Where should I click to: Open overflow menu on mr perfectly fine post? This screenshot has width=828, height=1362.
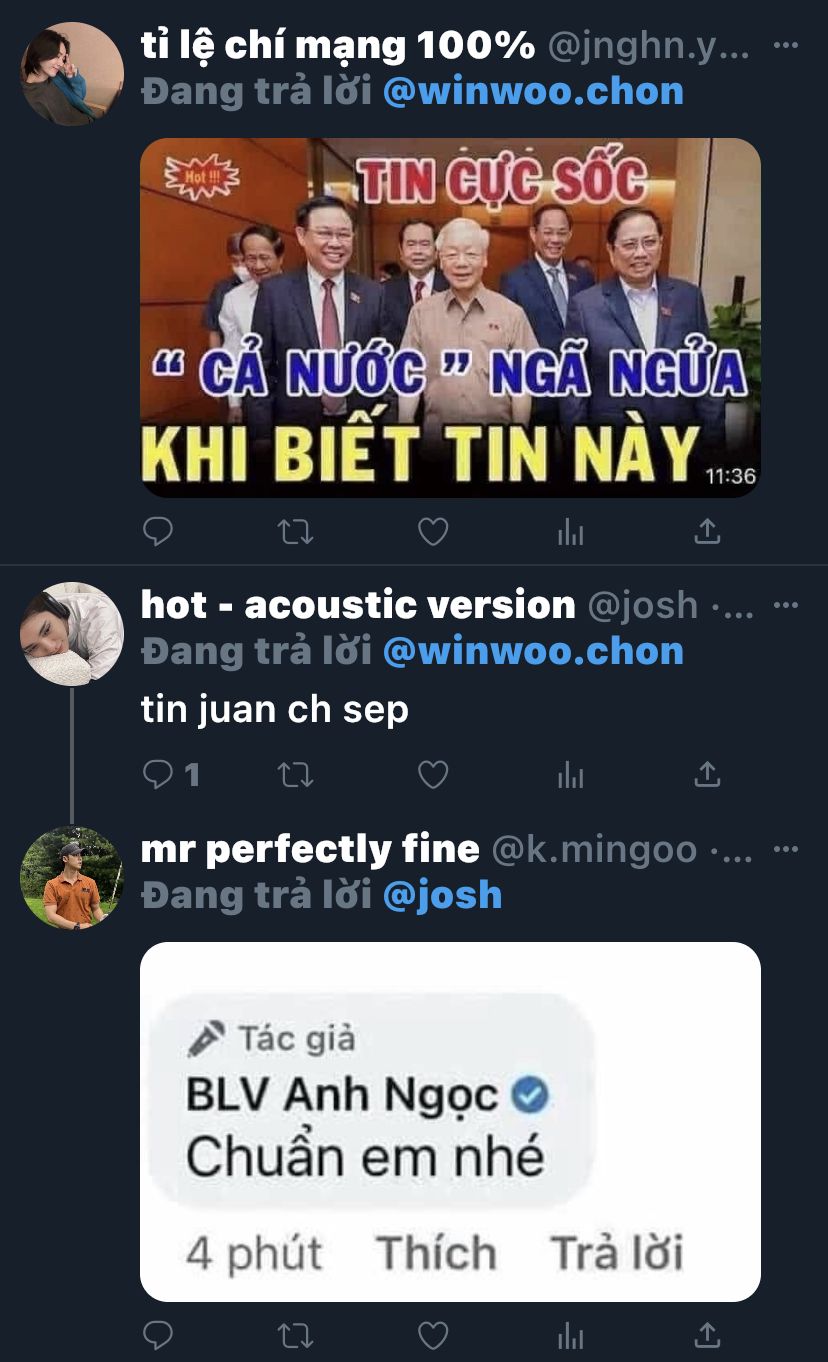point(786,850)
